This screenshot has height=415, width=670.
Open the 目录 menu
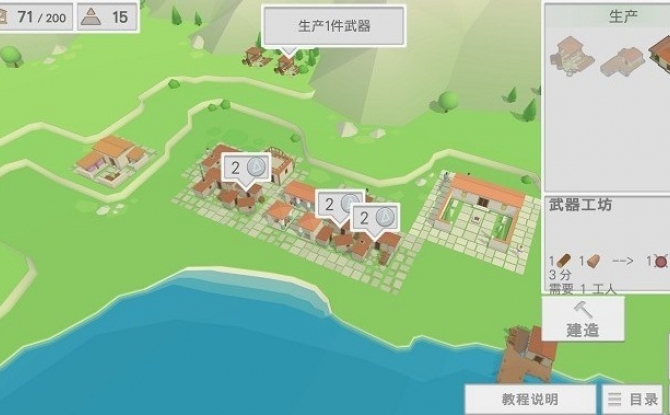pos(635,399)
